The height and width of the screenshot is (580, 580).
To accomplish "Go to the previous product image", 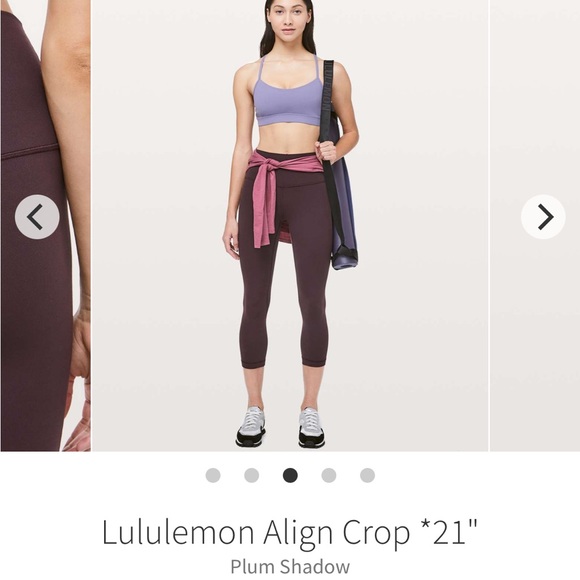I will 37,217.
